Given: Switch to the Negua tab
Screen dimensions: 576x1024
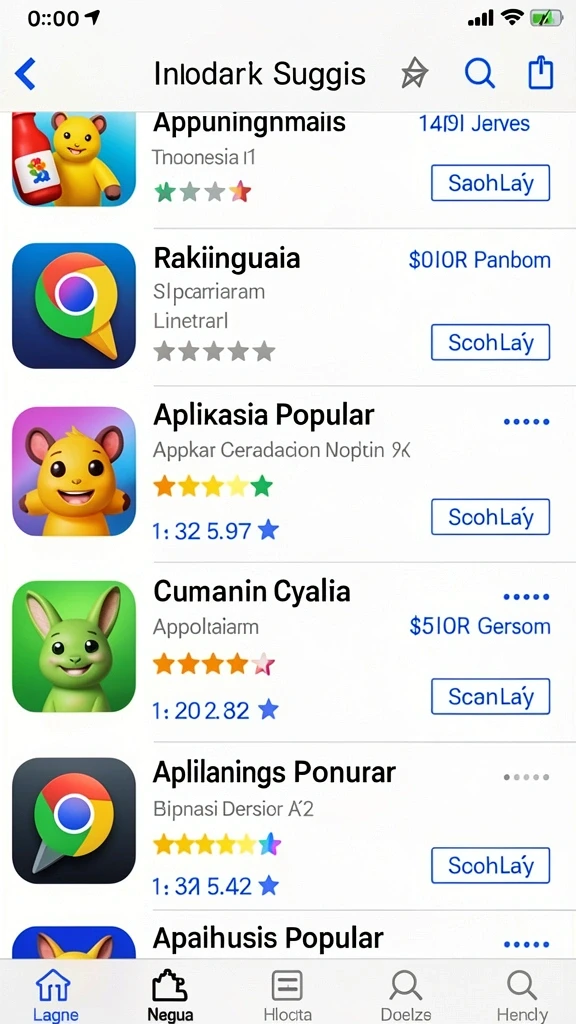Looking at the screenshot, I should (170, 995).
